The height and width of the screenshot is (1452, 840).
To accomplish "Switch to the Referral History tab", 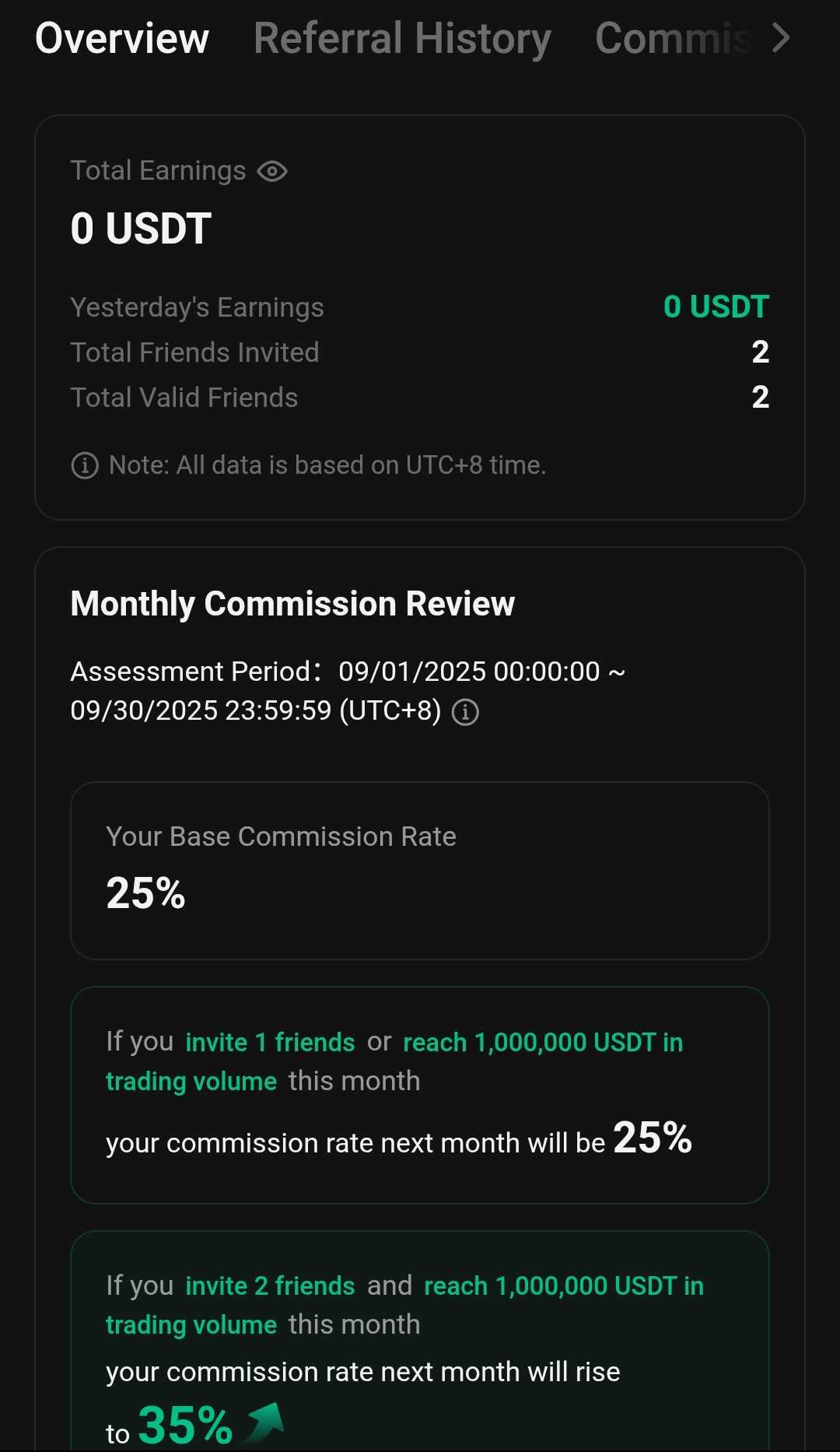I will pos(402,39).
